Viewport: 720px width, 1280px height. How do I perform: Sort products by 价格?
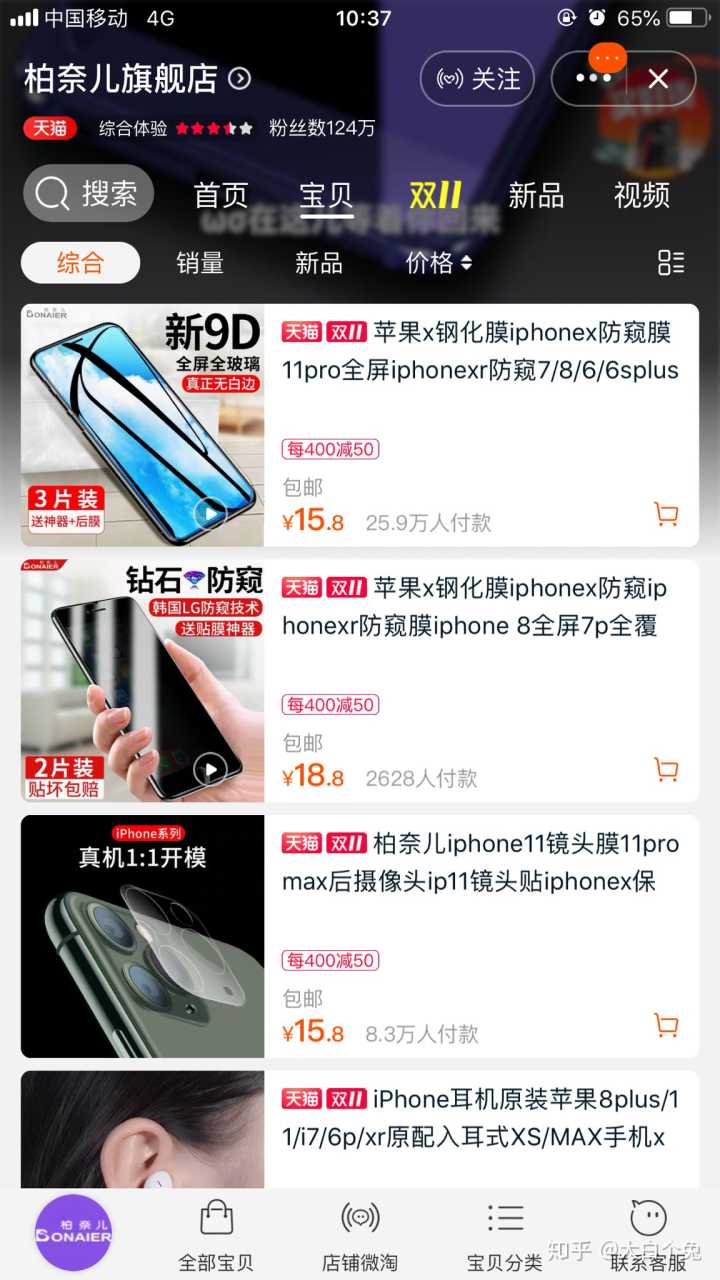pyautogui.click(x=438, y=263)
